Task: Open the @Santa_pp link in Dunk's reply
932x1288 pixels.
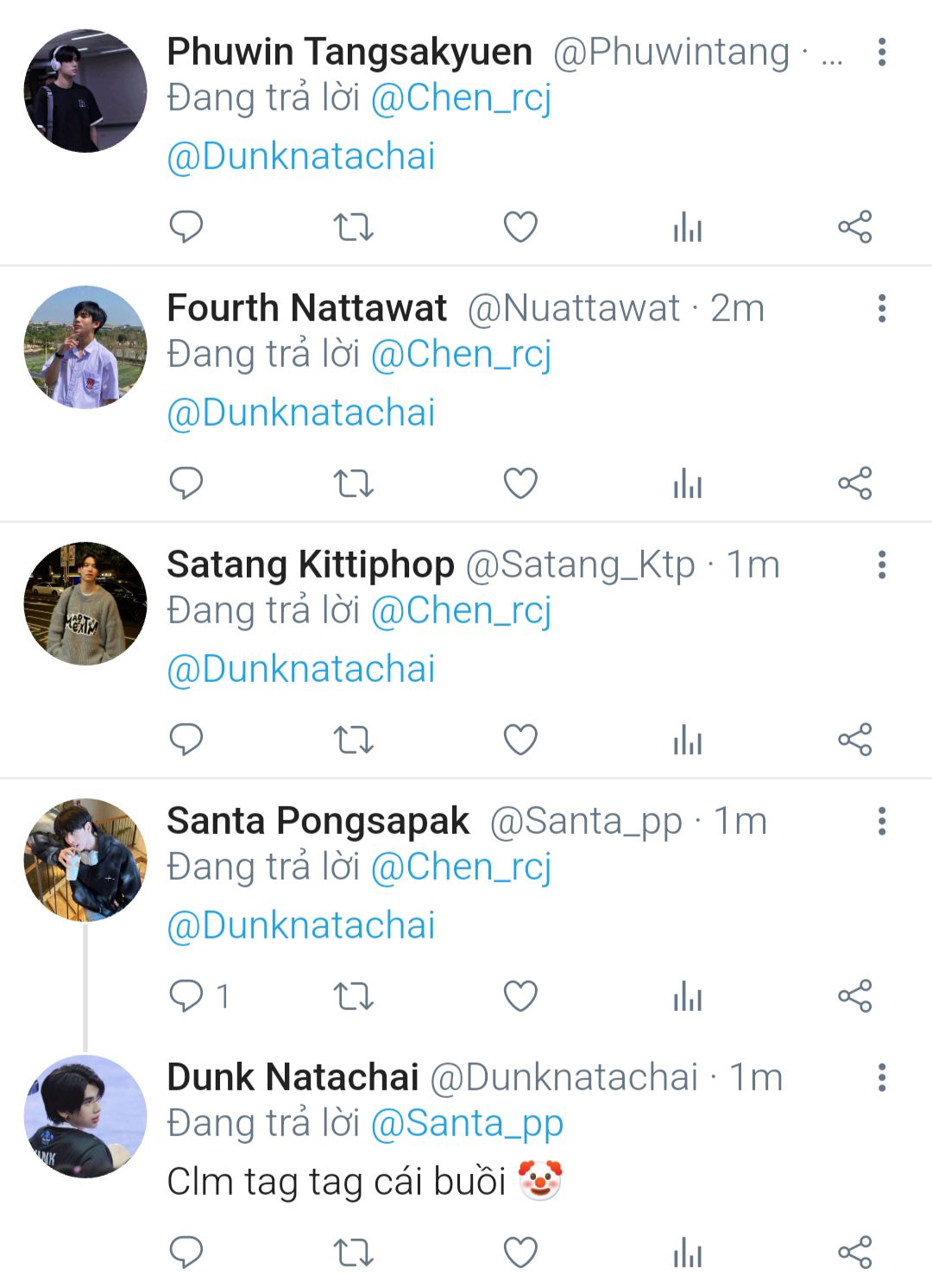Action: point(466,1124)
